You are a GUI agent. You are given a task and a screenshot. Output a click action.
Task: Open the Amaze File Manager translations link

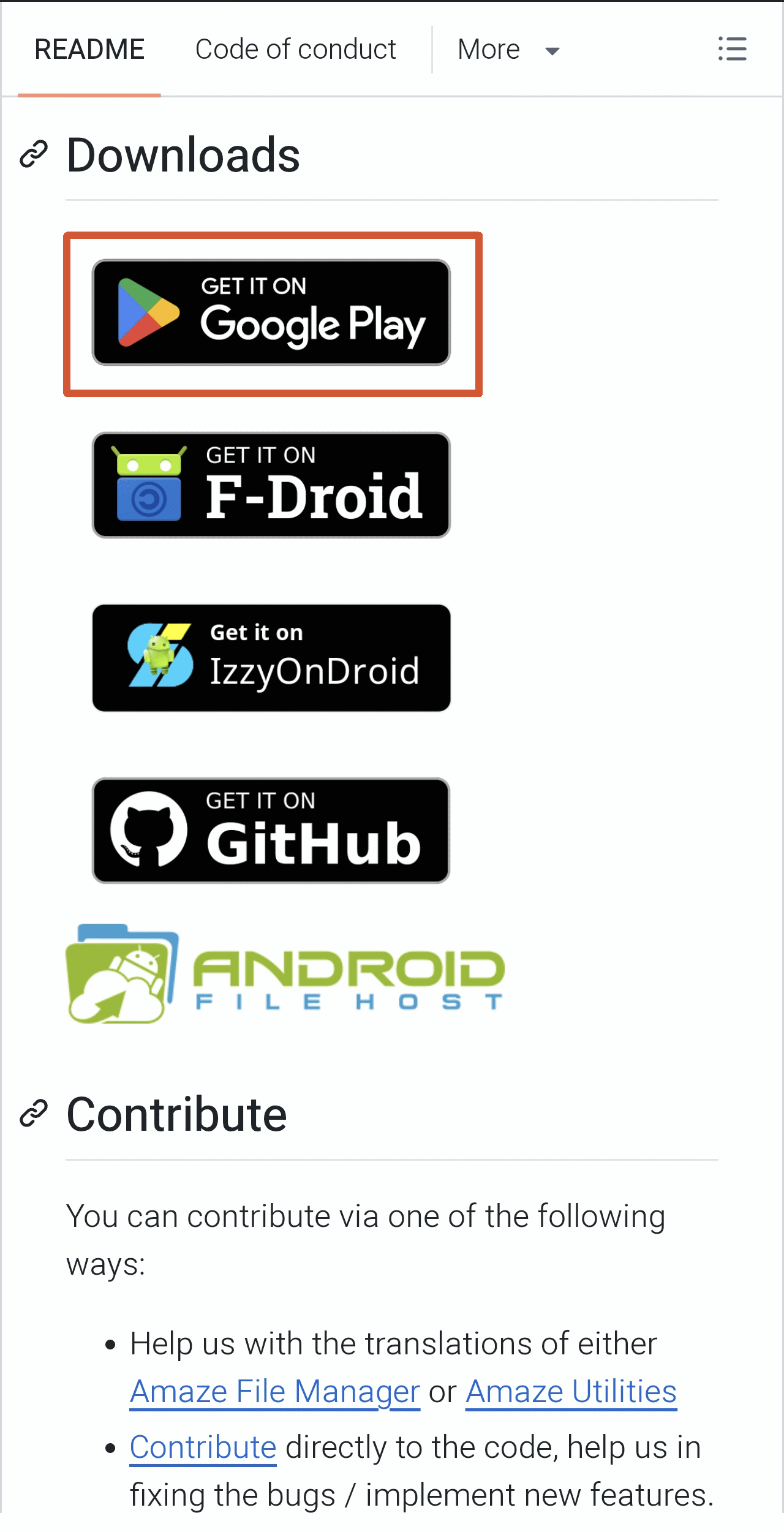(275, 1392)
